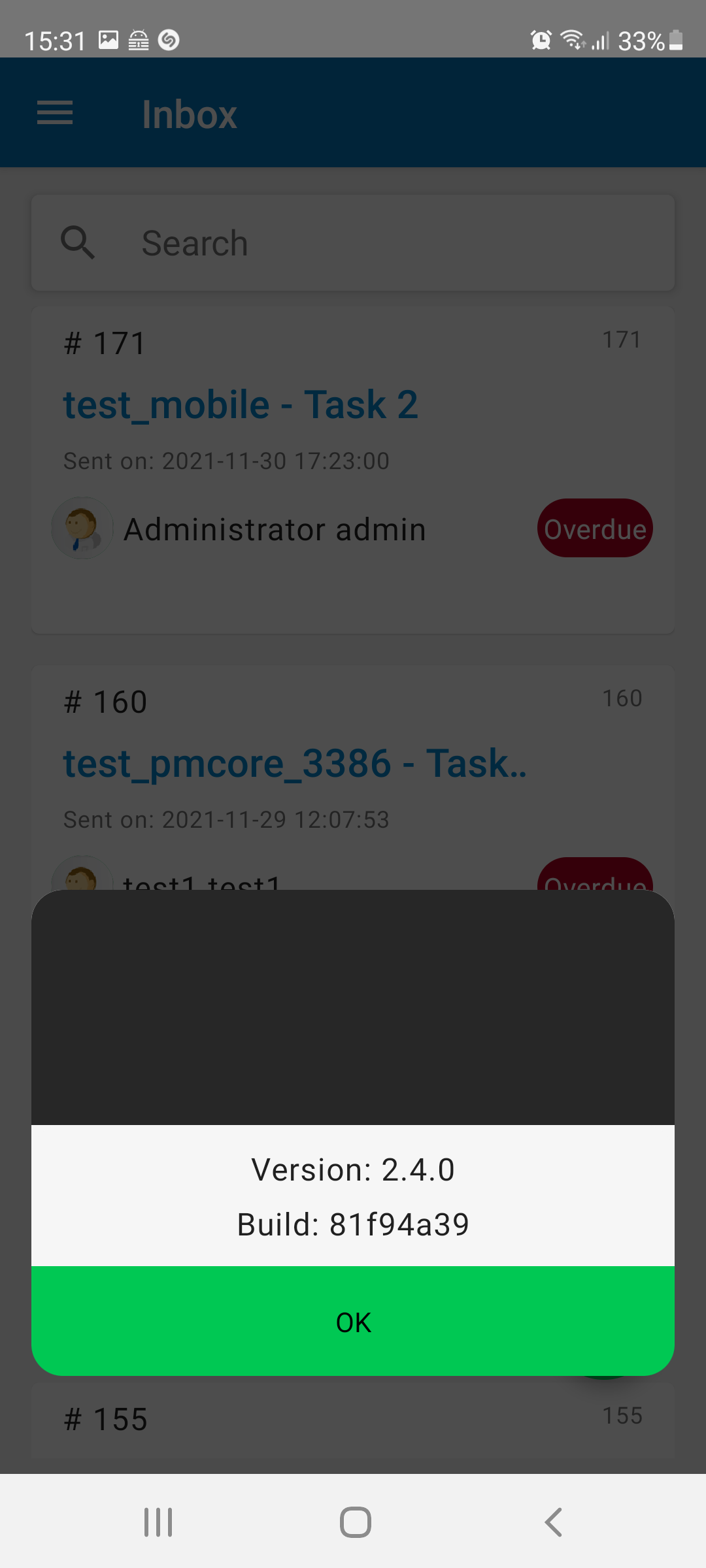Go to the phone home screen
706x1568 pixels.
pyautogui.click(x=355, y=1522)
